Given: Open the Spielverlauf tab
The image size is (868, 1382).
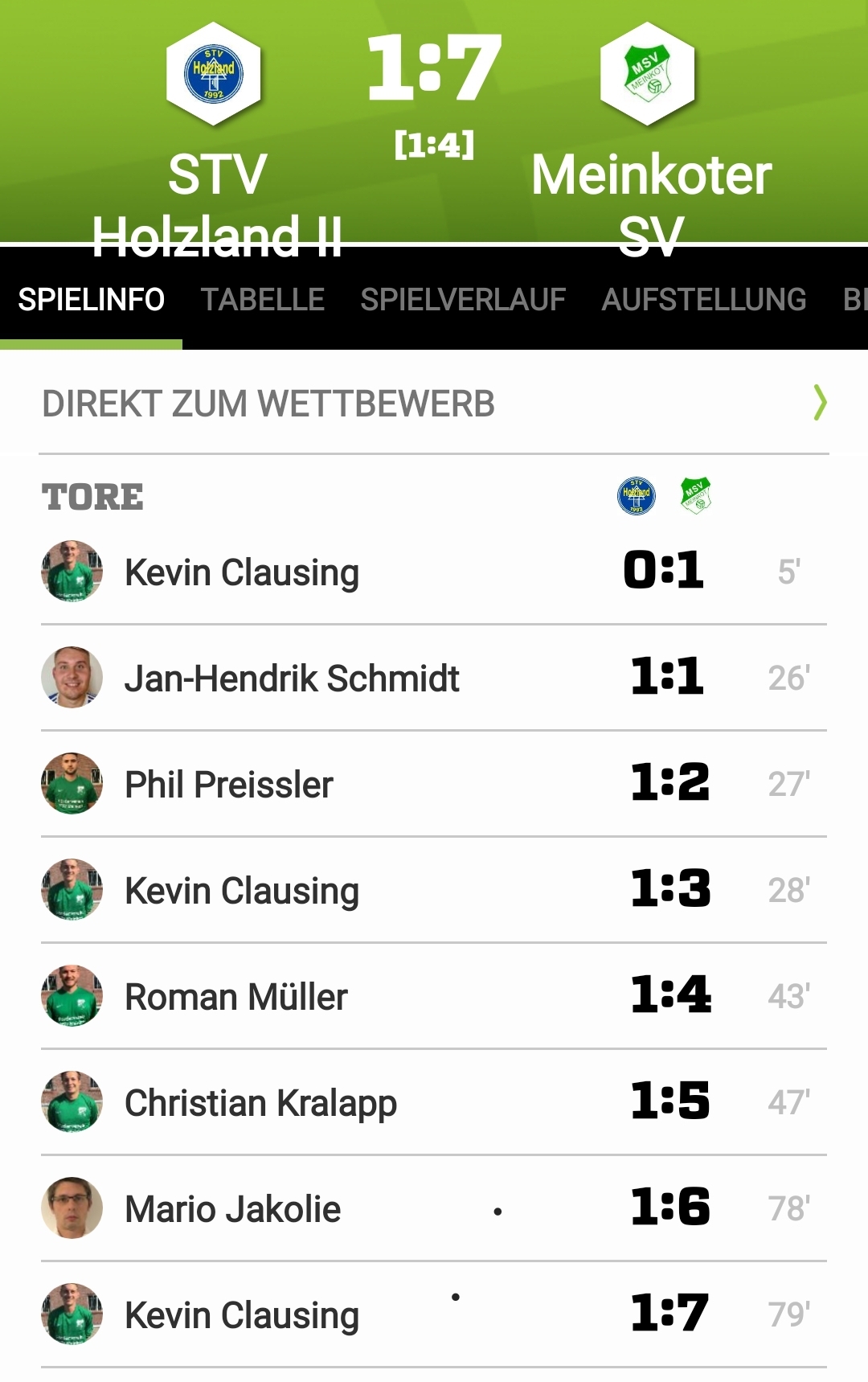Looking at the screenshot, I should (x=463, y=300).
